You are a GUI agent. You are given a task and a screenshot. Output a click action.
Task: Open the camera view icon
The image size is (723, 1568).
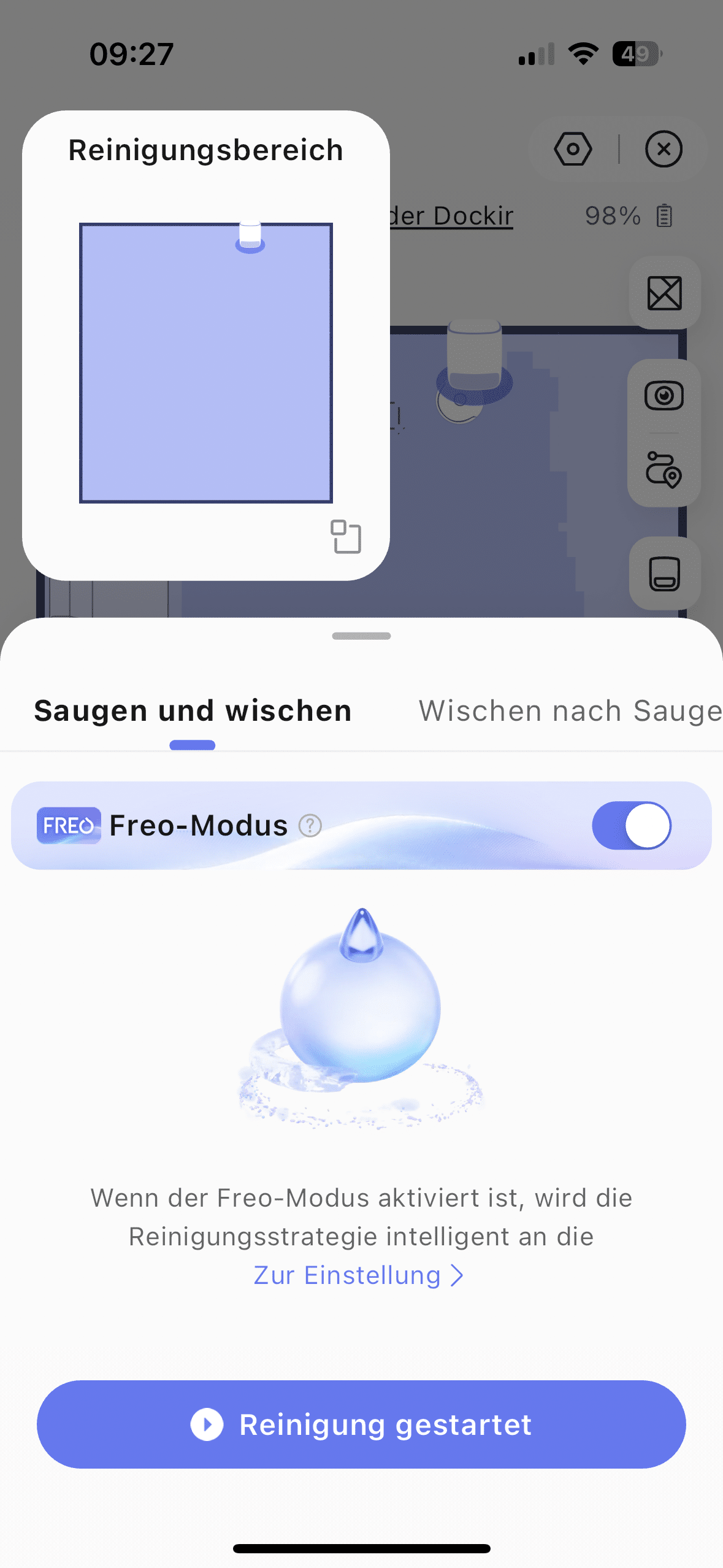click(x=664, y=396)
